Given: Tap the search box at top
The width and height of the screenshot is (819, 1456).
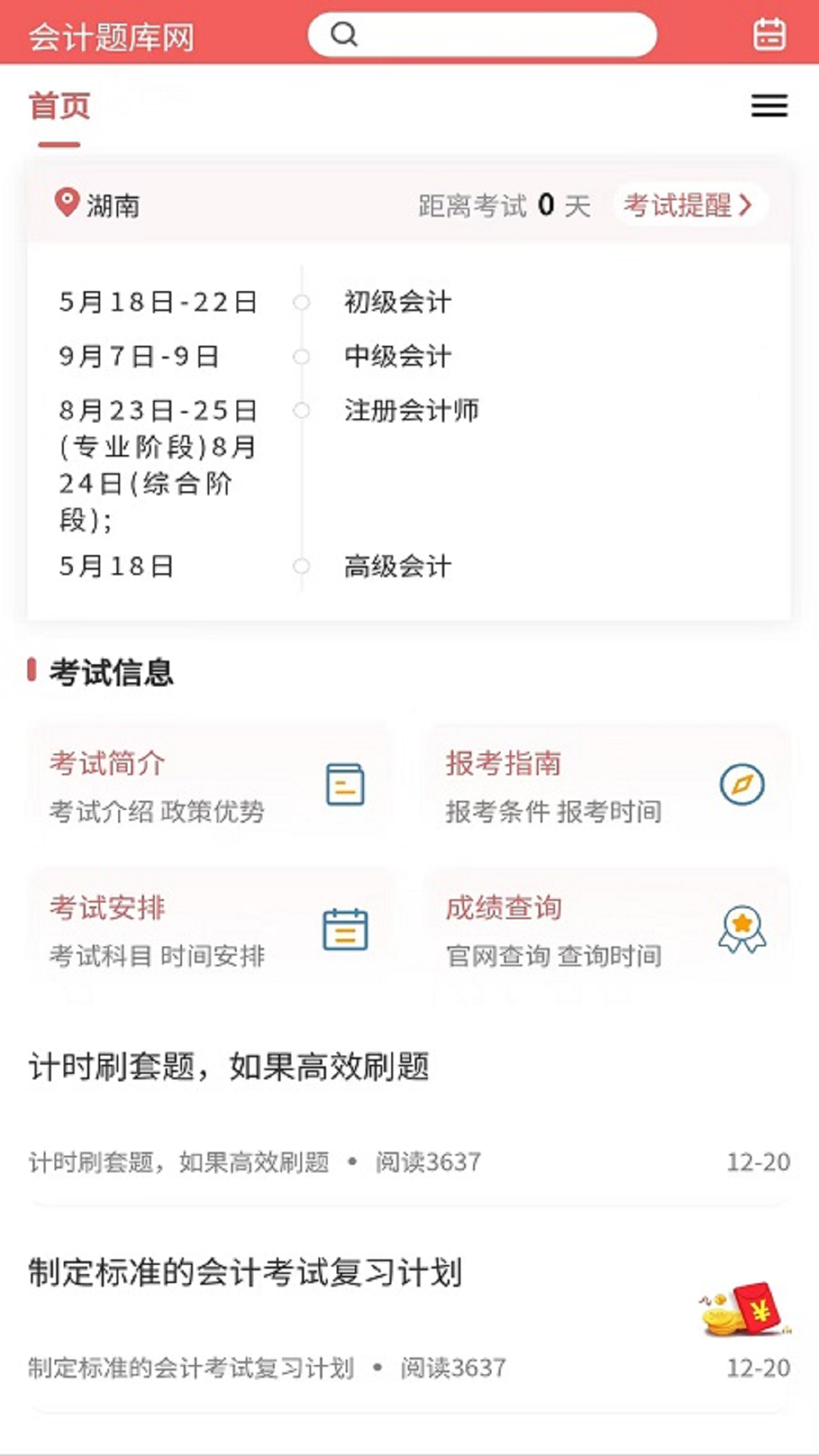Looking at the screenshot, I should tap(482, 35).
